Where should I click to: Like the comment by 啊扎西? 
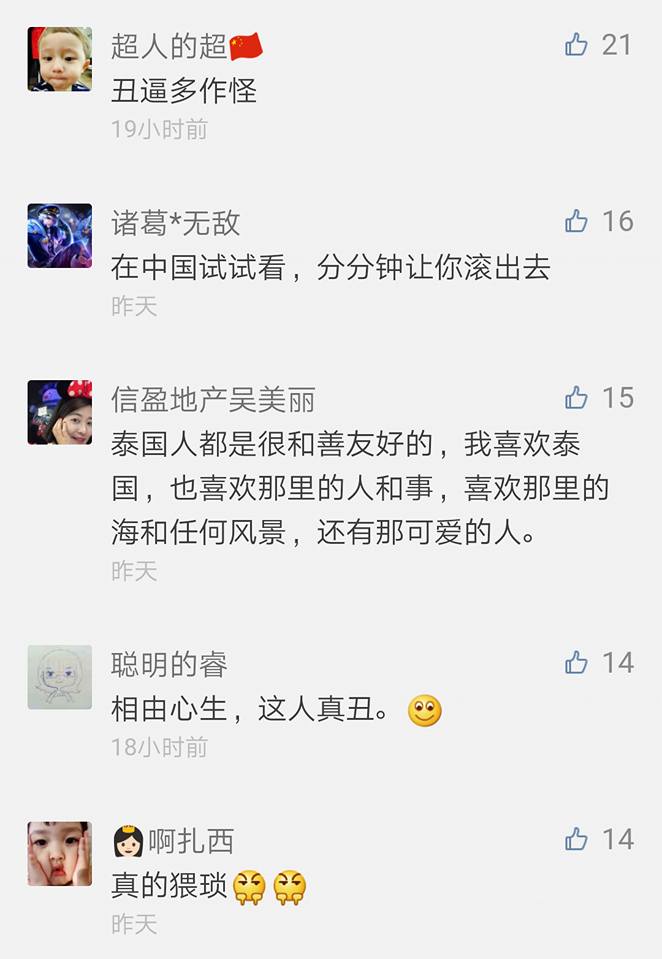[x=577, y=839]
